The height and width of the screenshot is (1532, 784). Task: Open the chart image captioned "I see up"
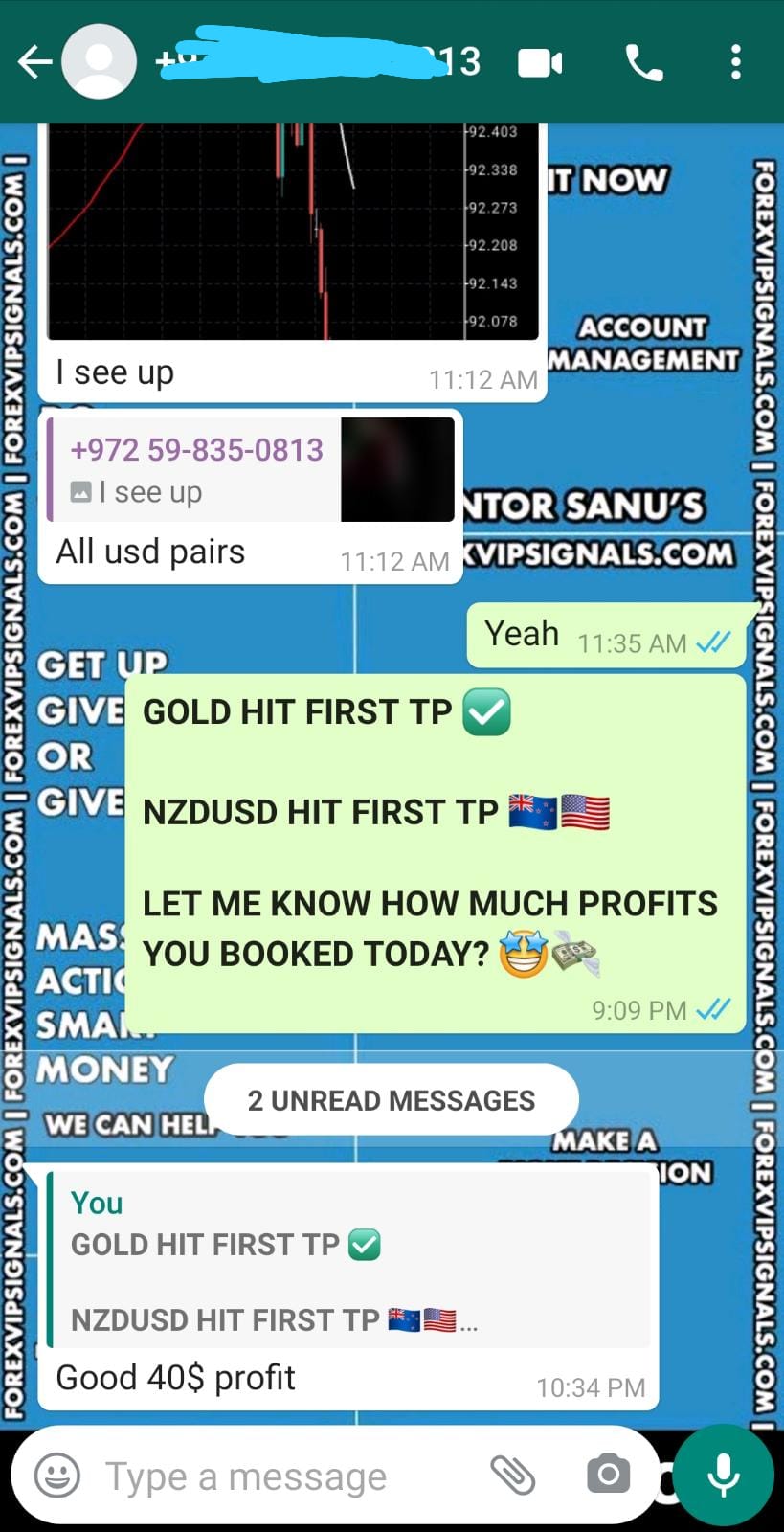tap(292, 235)
